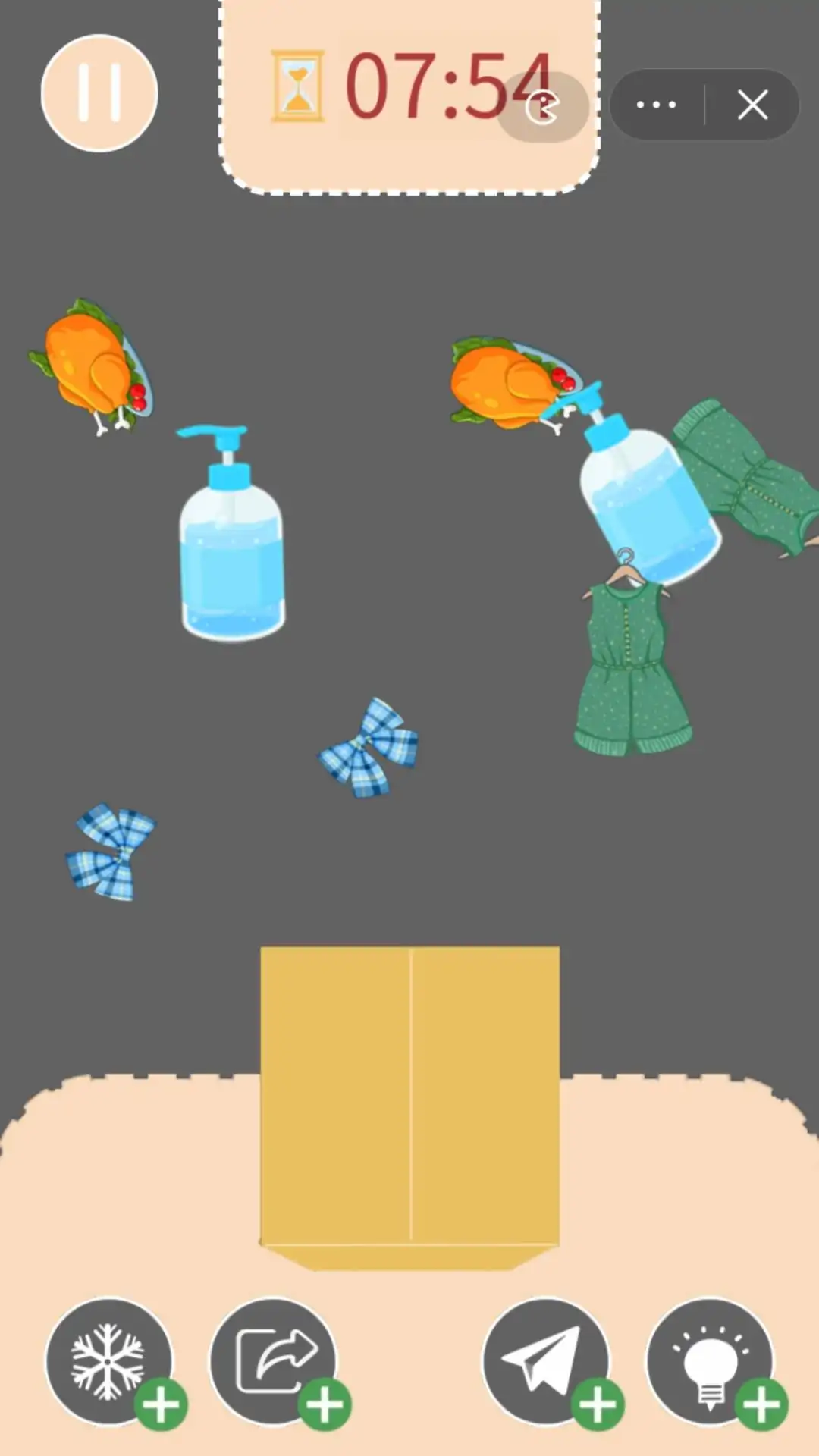Use the snowflake freeze power-up
This screenshot has width=819, height=1456.
(x=108, y=1361)
